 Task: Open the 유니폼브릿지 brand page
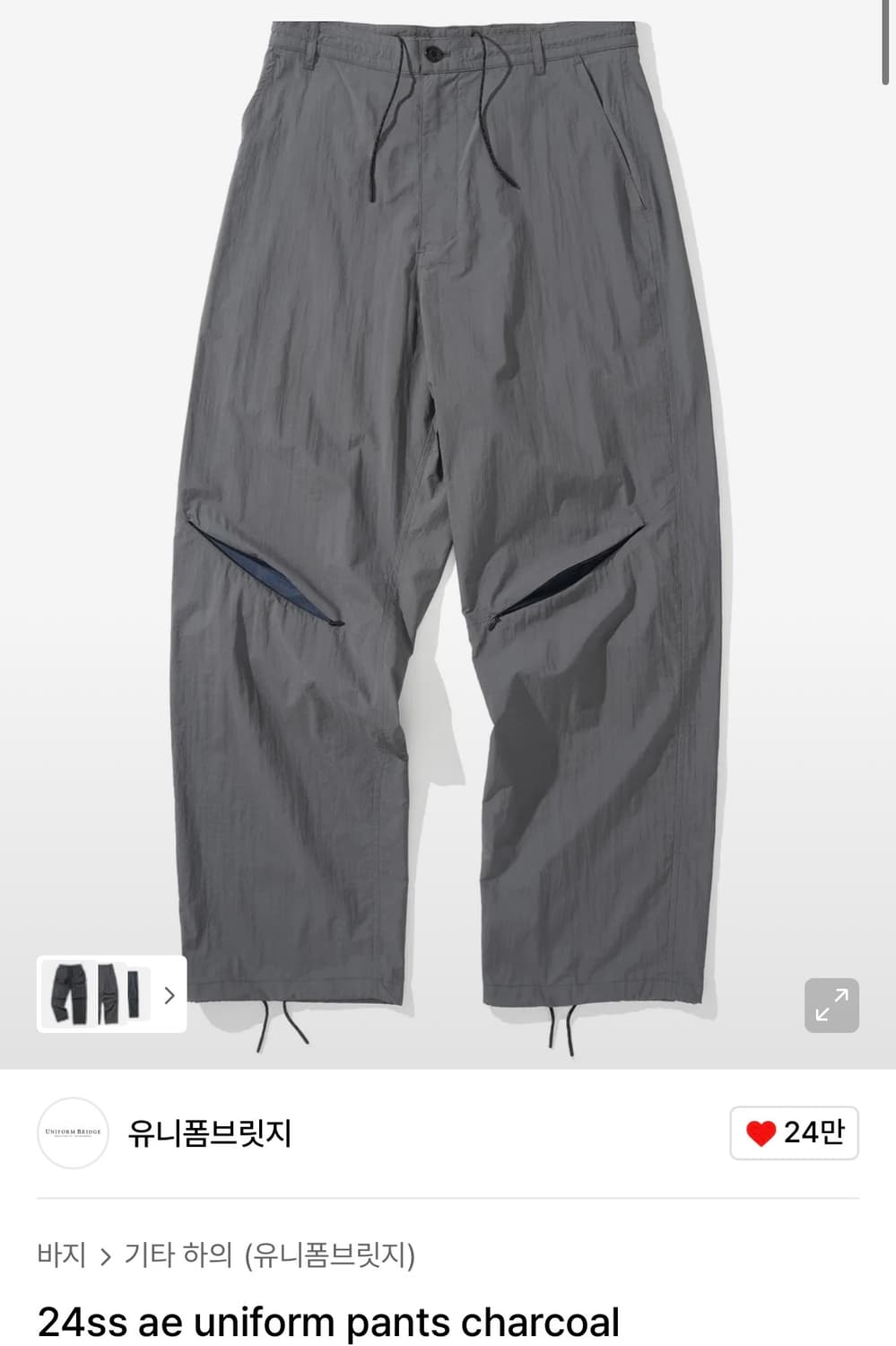pyautogui.click(x=209, y=1133)
